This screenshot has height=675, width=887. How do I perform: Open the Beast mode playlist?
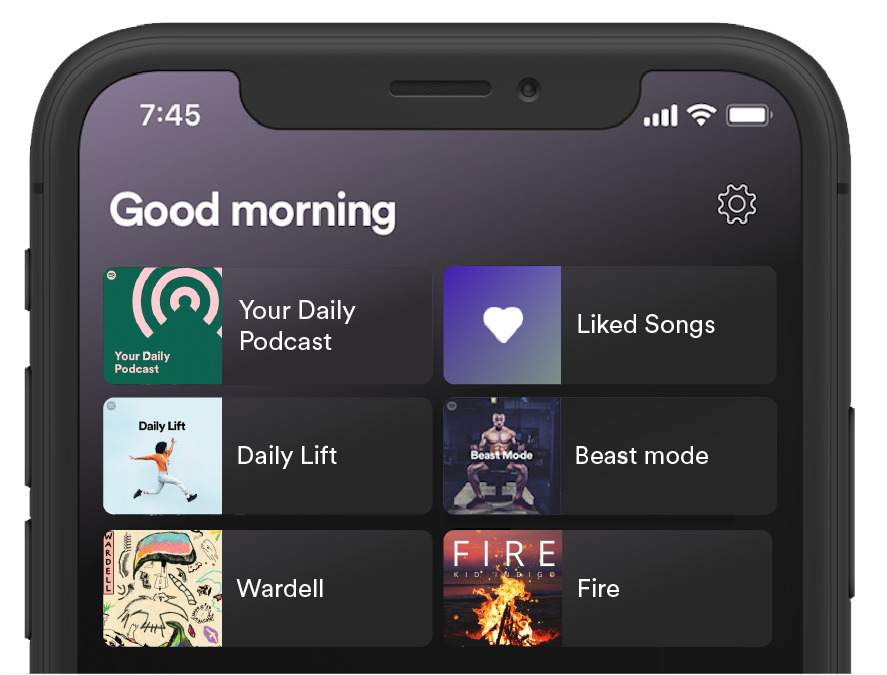coord(610,456)
